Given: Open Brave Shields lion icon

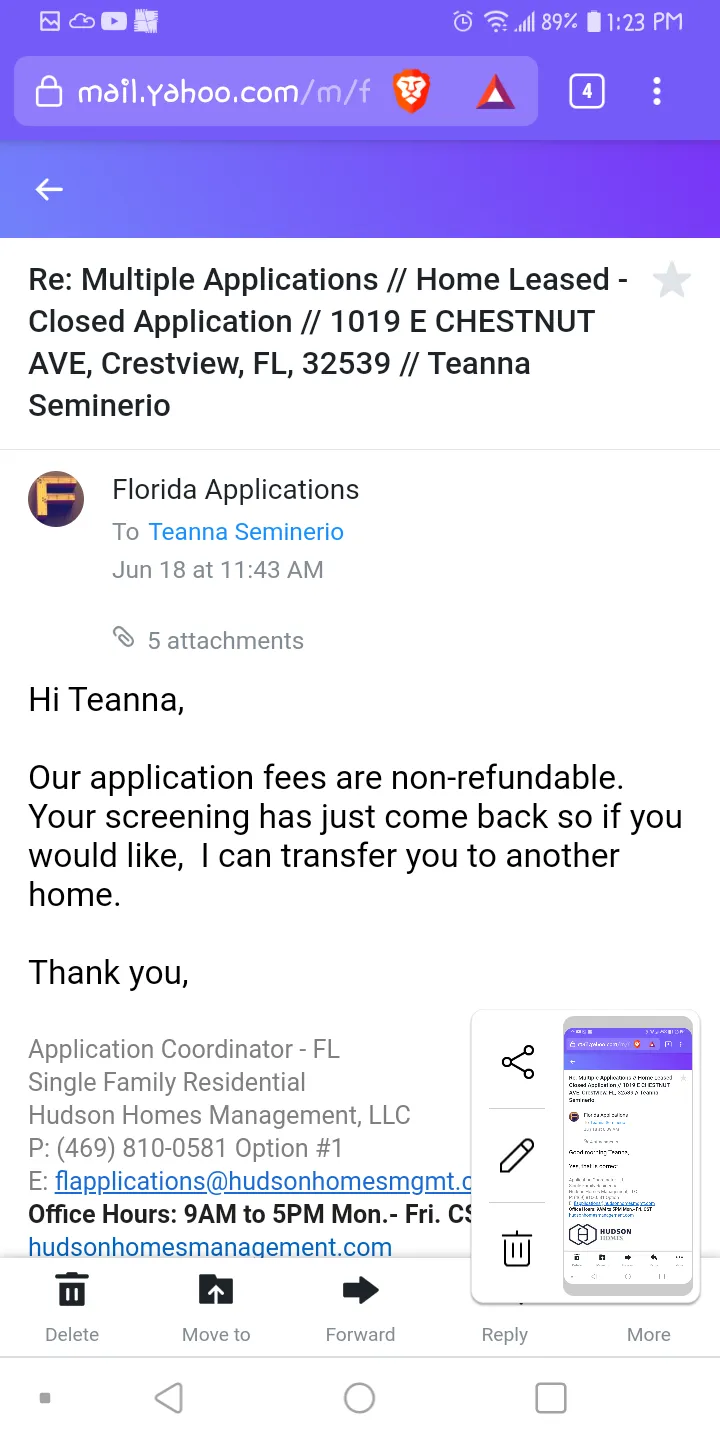Looking at the screenshot, I should [x=411, y=93].
